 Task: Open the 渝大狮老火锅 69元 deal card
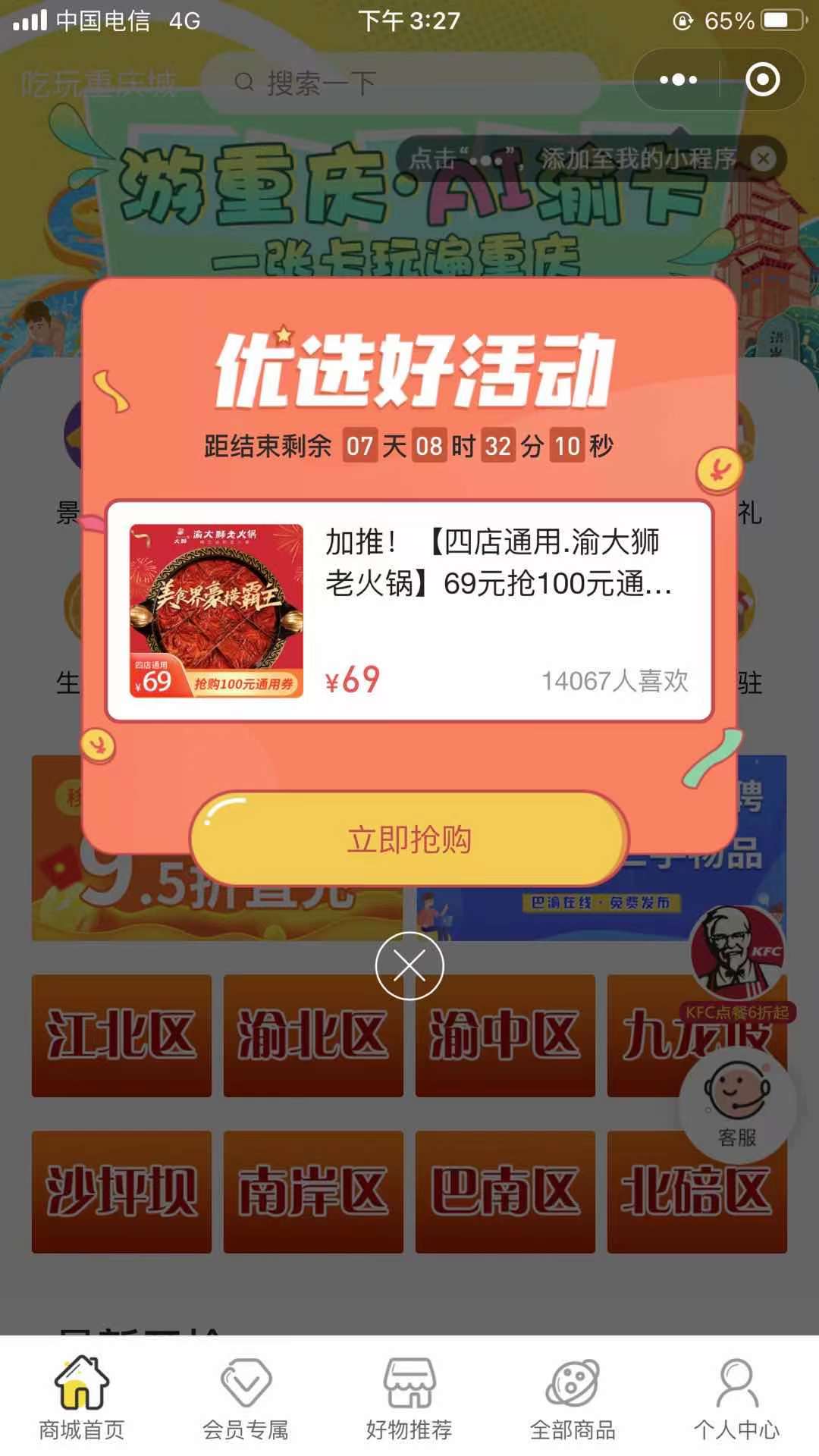click(409, 610)
